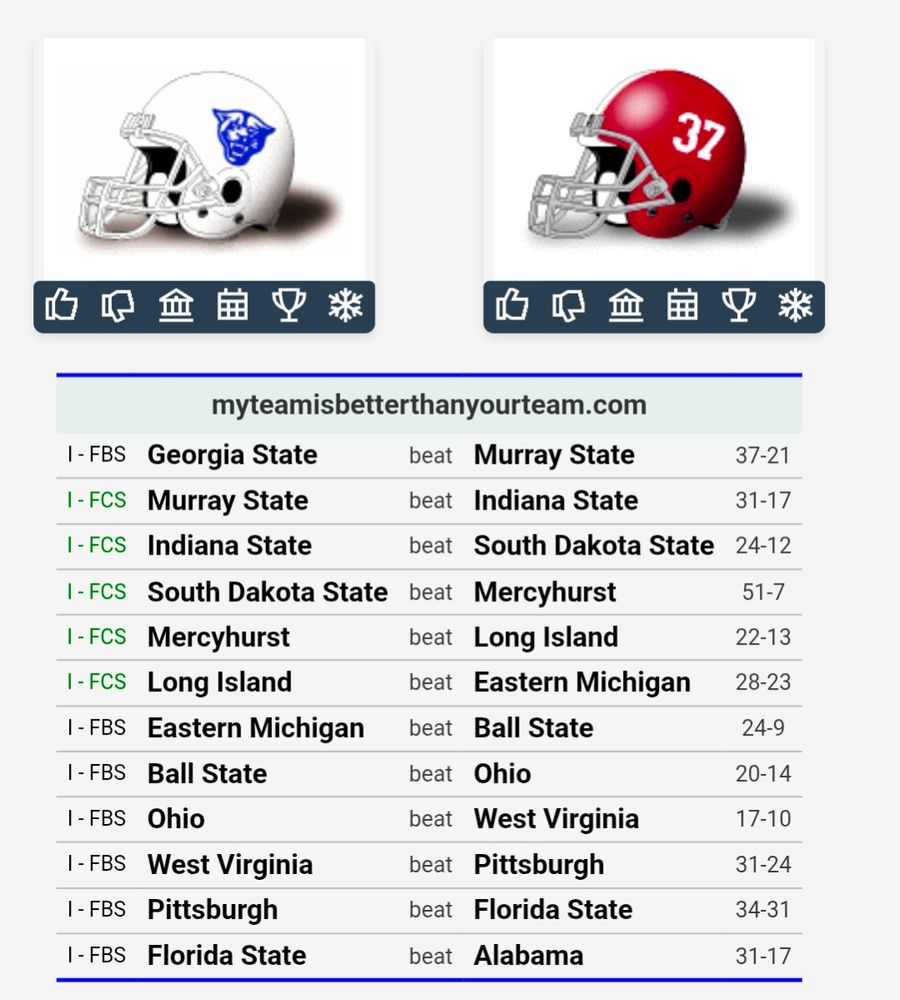The height and width of the screenshot is (1000, 900).
Task: Open the Georgia State link in the first row
Action: coord(232,455)
